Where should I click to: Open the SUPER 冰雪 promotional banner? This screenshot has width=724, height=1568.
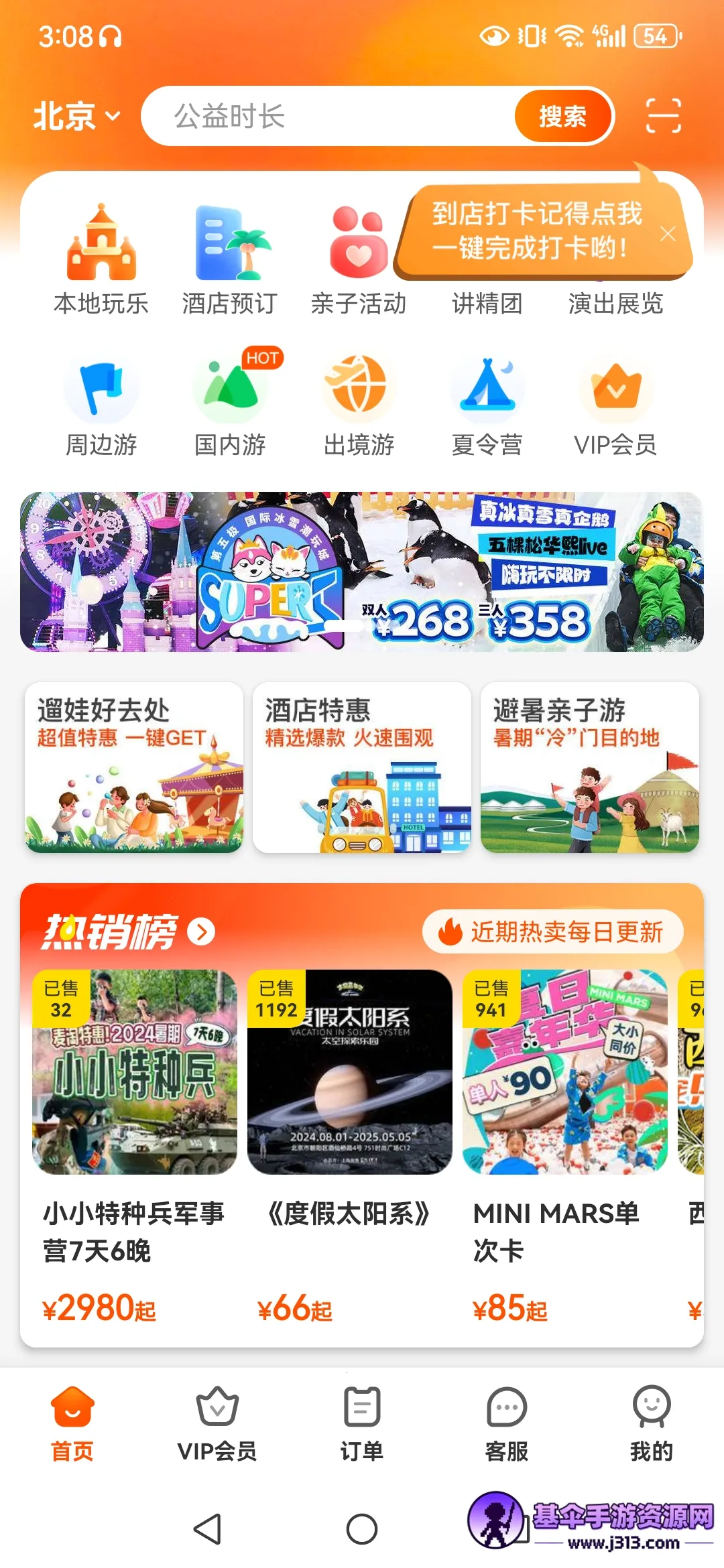tap(362, 572)
